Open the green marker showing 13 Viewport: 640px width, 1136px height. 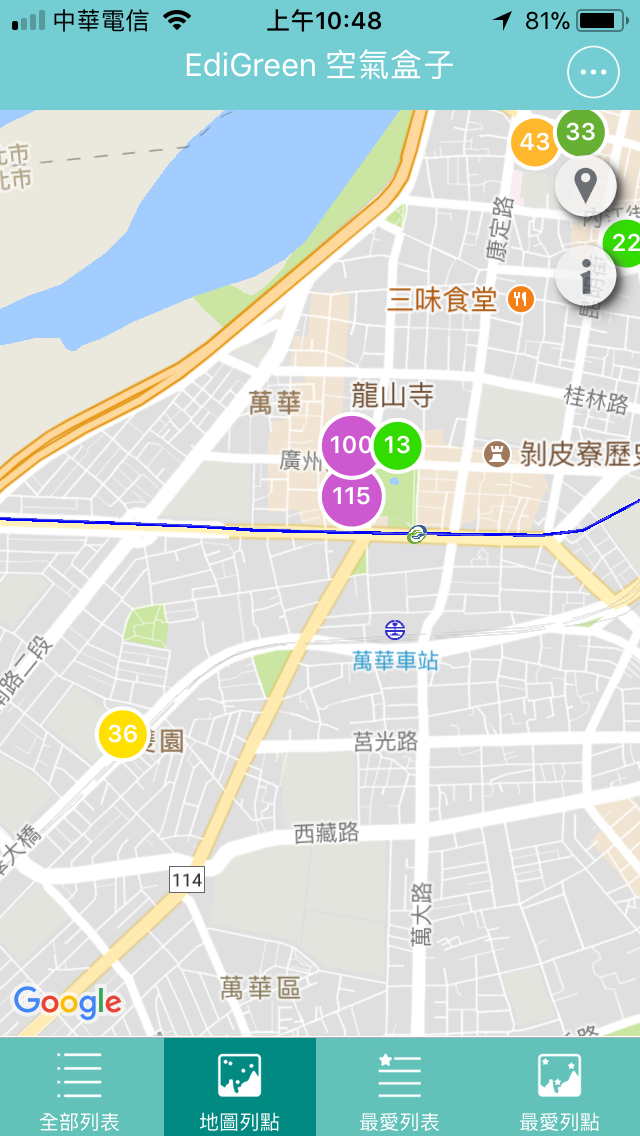[x=398, y=445]
